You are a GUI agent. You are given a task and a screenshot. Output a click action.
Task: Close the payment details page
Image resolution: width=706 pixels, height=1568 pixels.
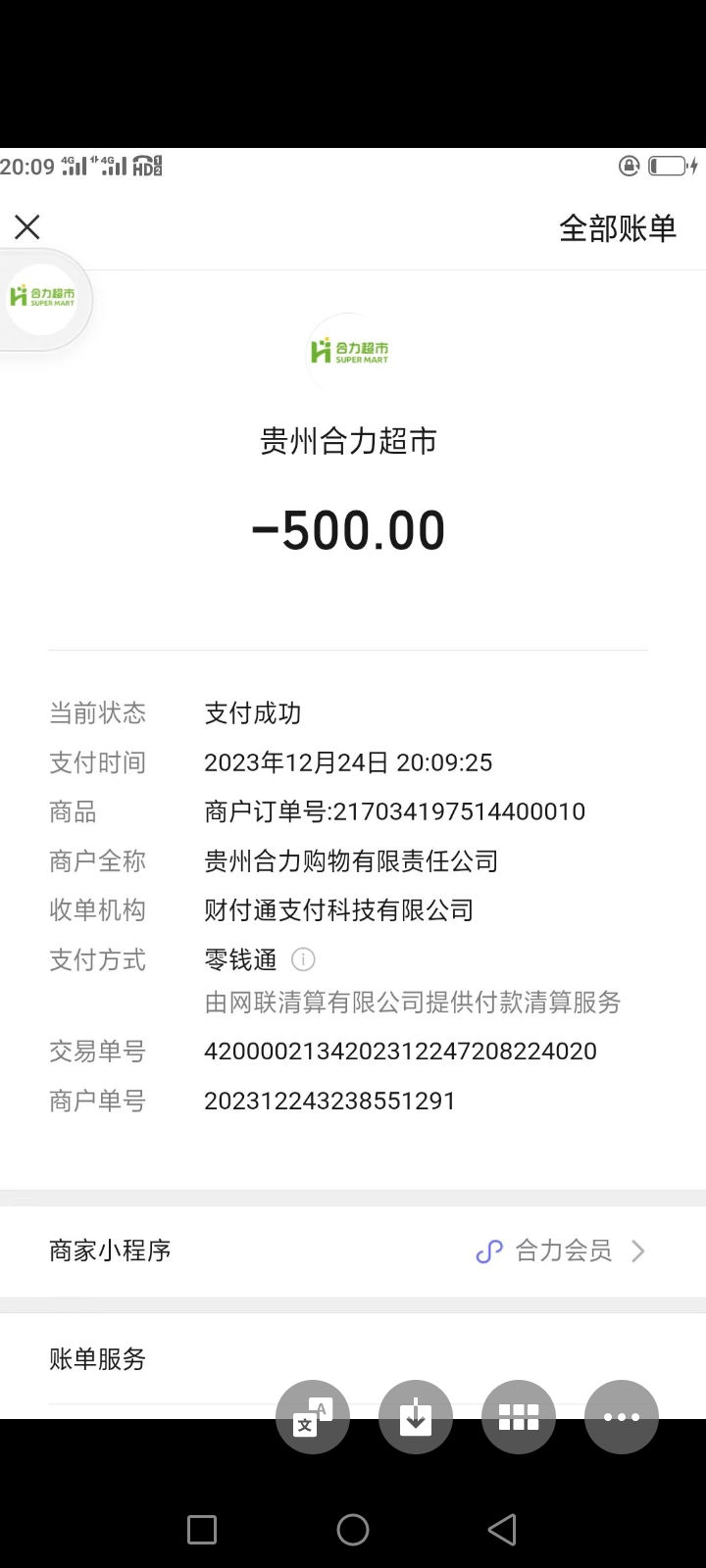[x=27, y=227]
